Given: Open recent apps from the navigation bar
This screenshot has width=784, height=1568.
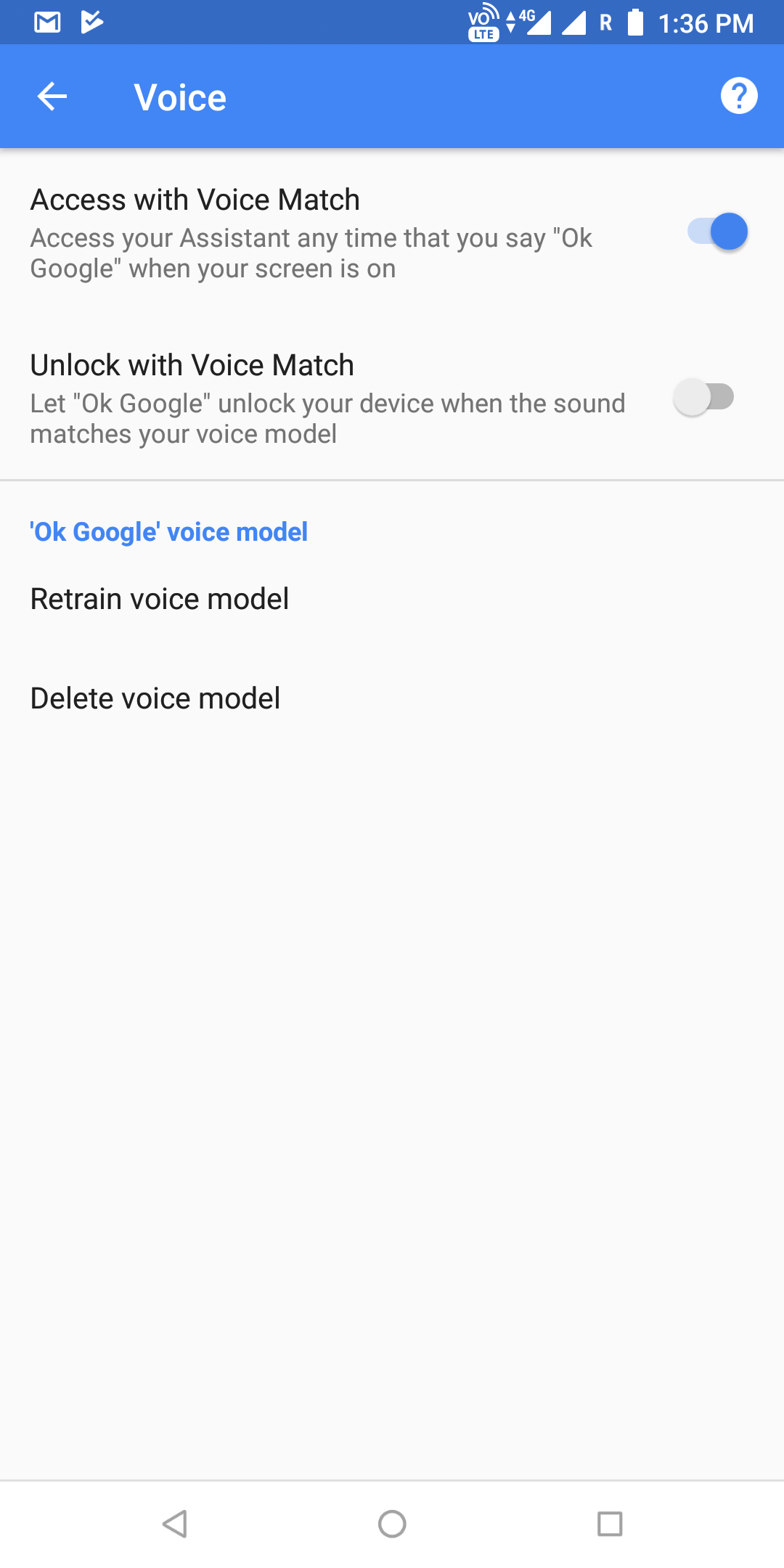Looking at the screenshot, I should pyautogui.click(x=610, y=1524).
